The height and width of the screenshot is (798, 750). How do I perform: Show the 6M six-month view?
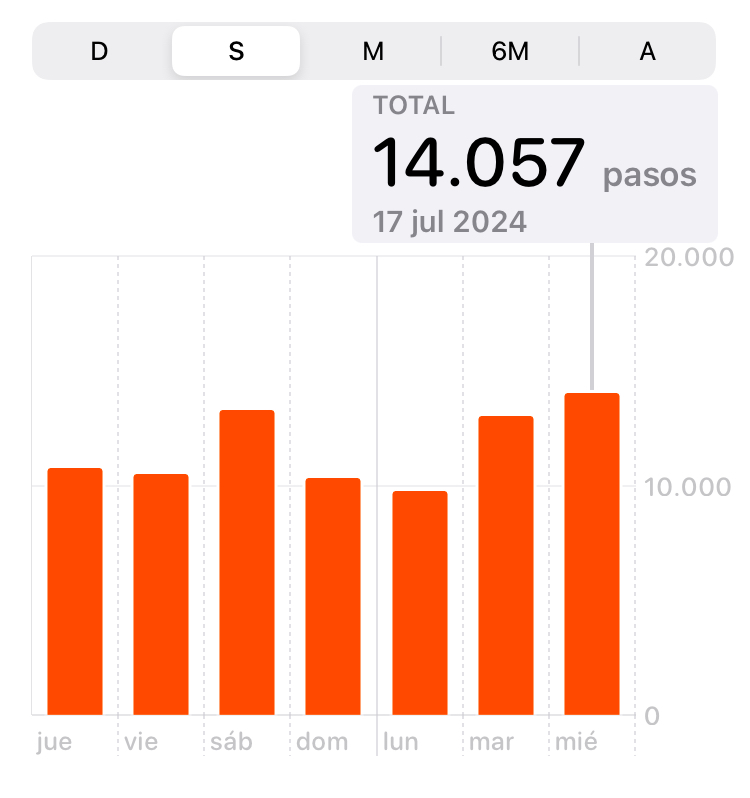(x=510, y=51)
